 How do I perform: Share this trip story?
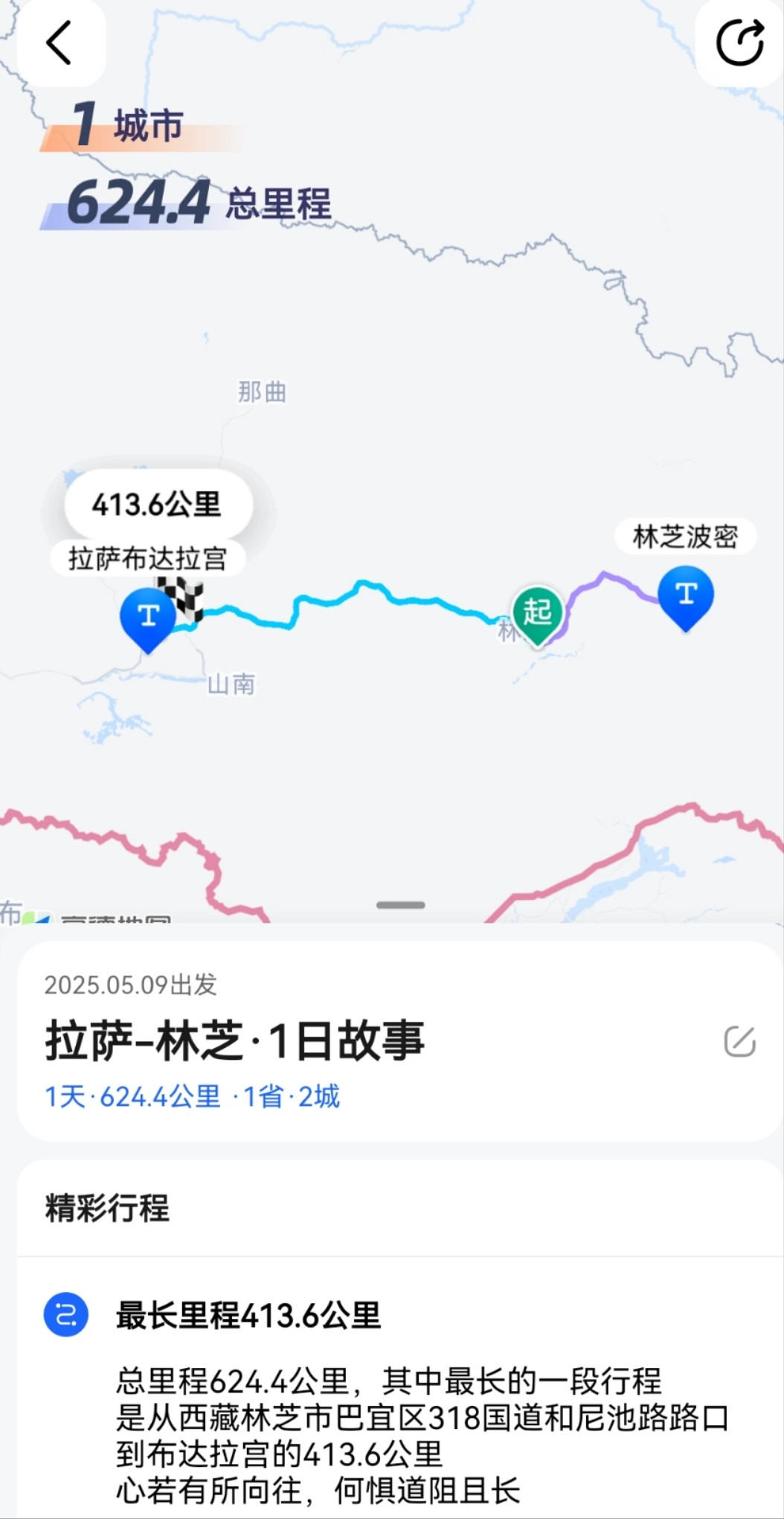739,42
